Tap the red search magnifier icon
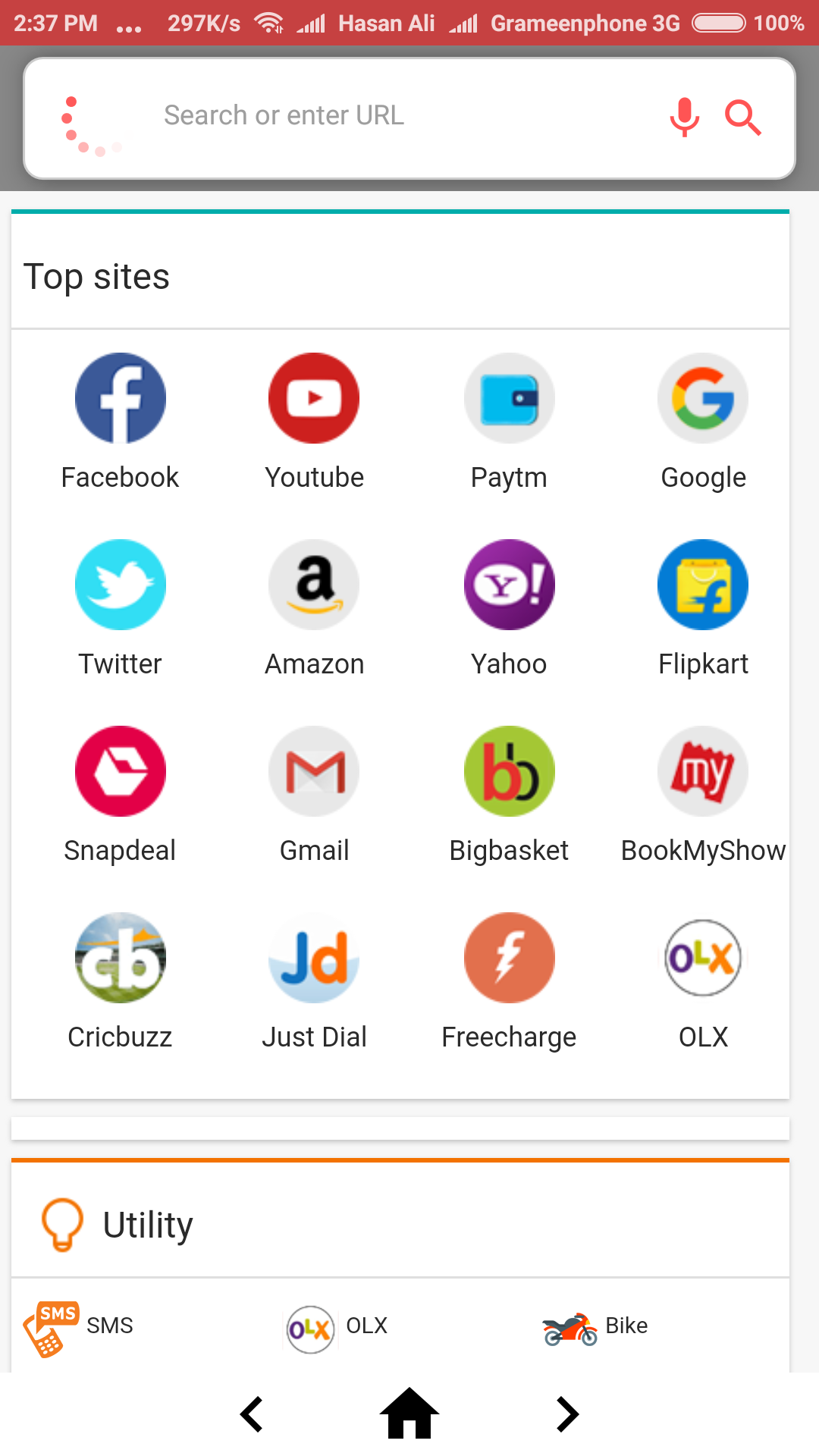The image size is (819, 1456). 742,117
